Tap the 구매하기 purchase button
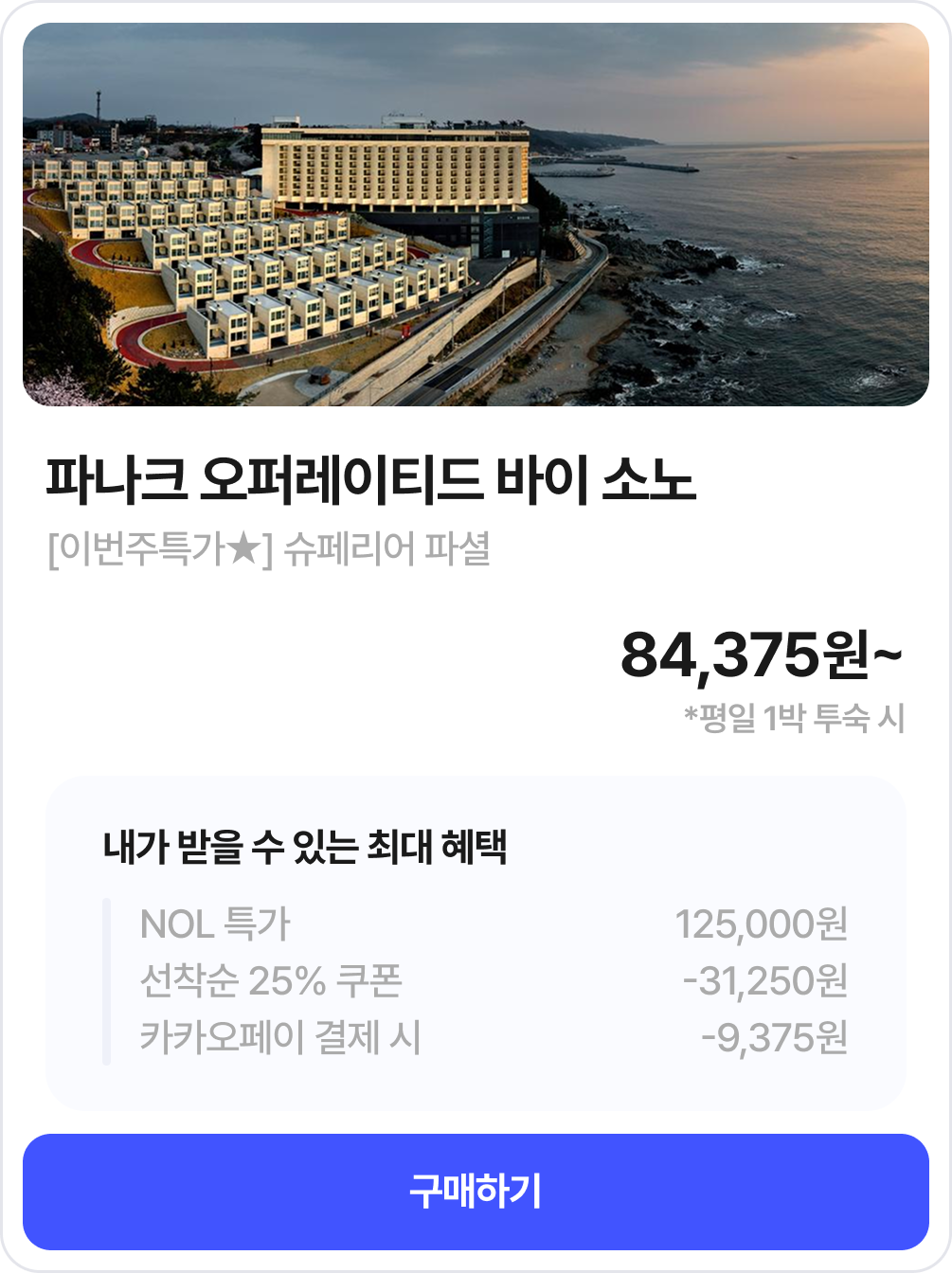This screenshot has height=1273, width=952. coord(476,1192)
